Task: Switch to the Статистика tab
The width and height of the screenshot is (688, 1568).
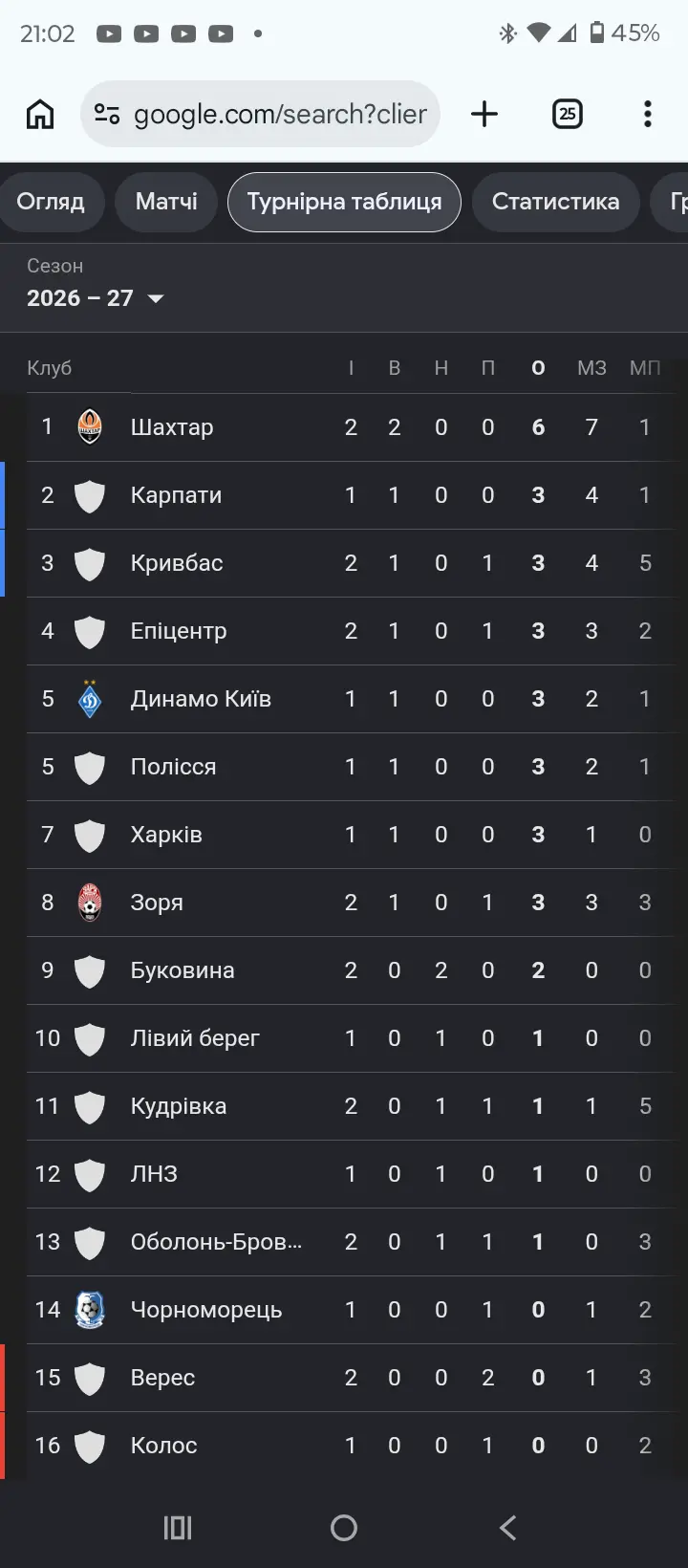Action: pyautogui.click(x=555, y=202)
